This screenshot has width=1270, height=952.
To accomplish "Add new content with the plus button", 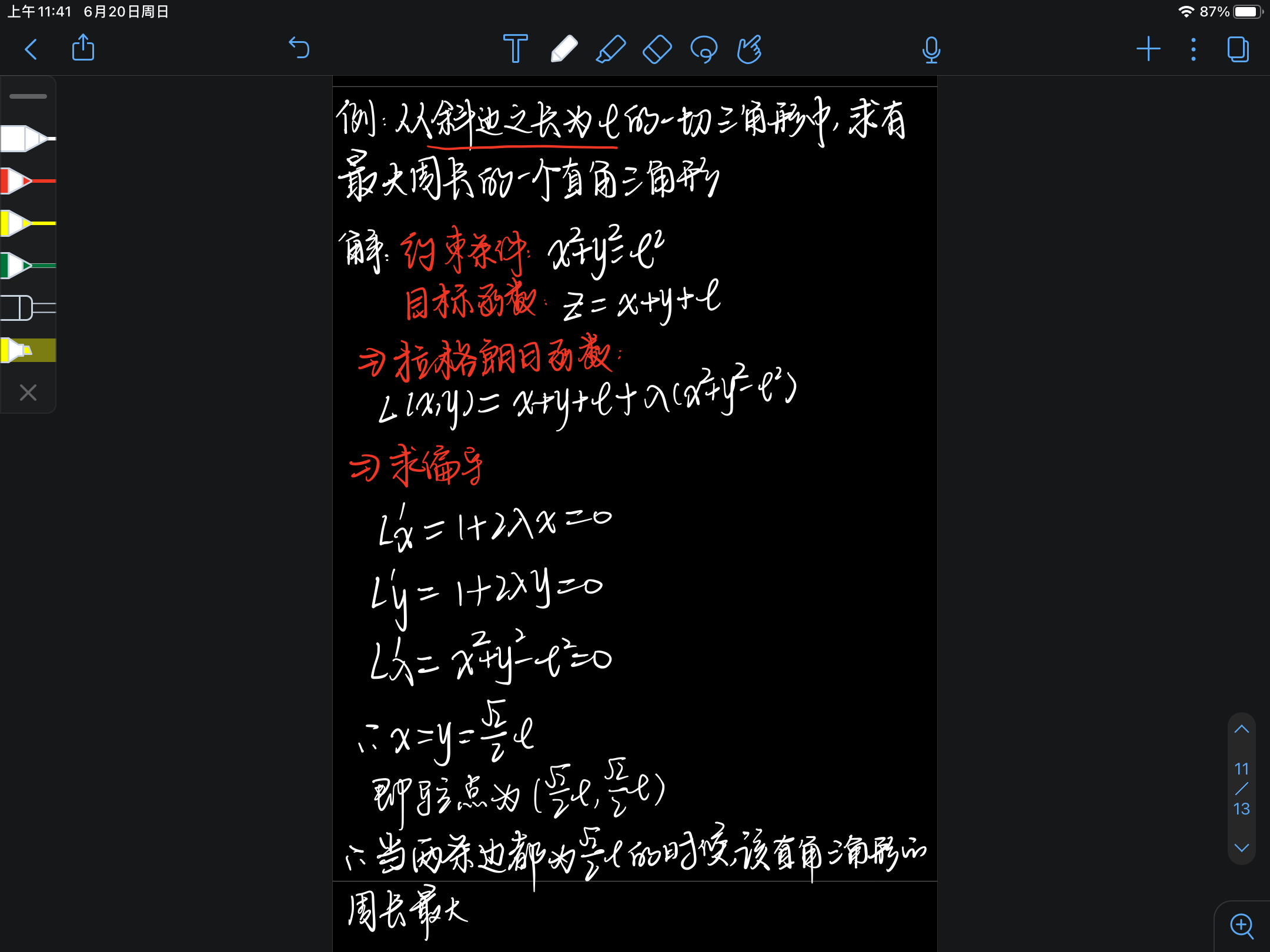I will [1148, 49].
